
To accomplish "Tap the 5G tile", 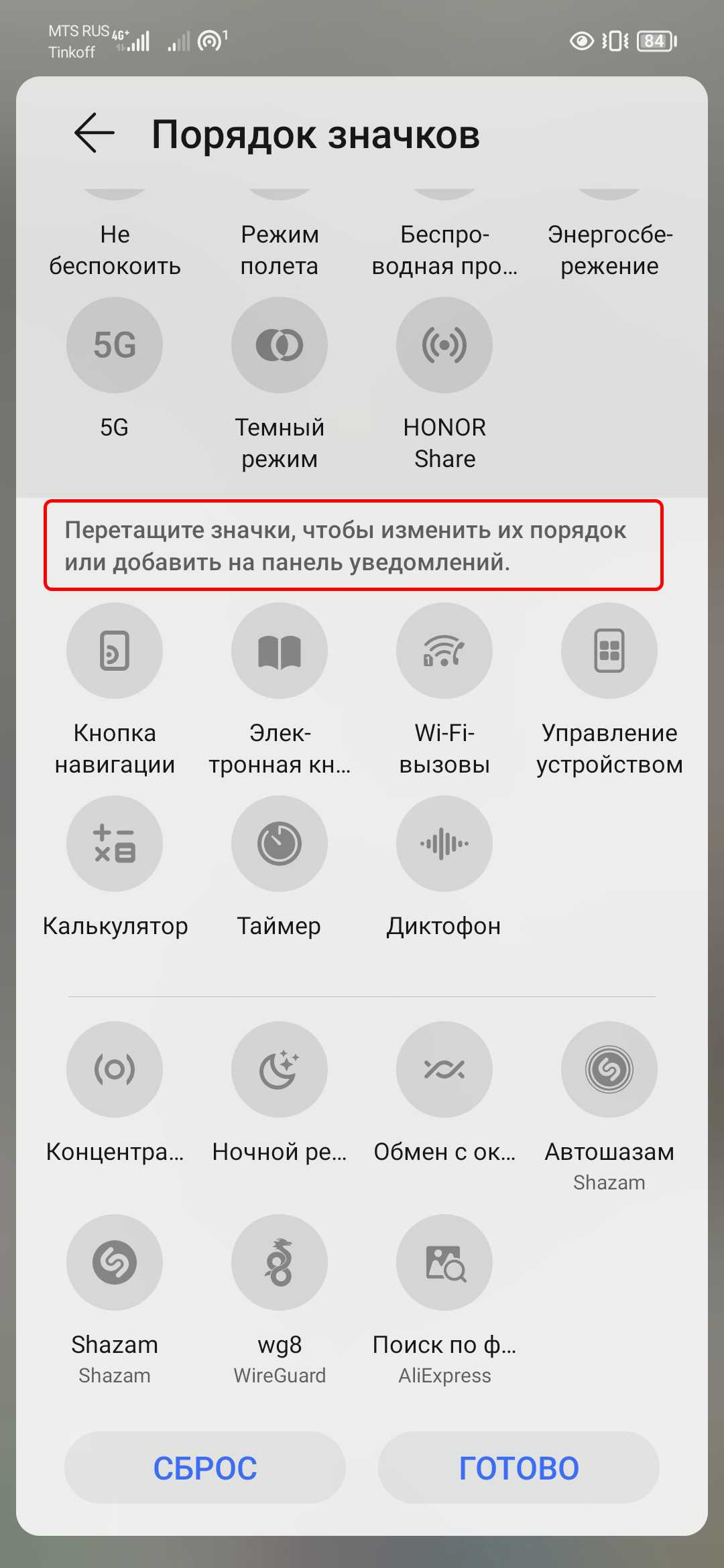I will pyautogui.click(x=115, y=345).
